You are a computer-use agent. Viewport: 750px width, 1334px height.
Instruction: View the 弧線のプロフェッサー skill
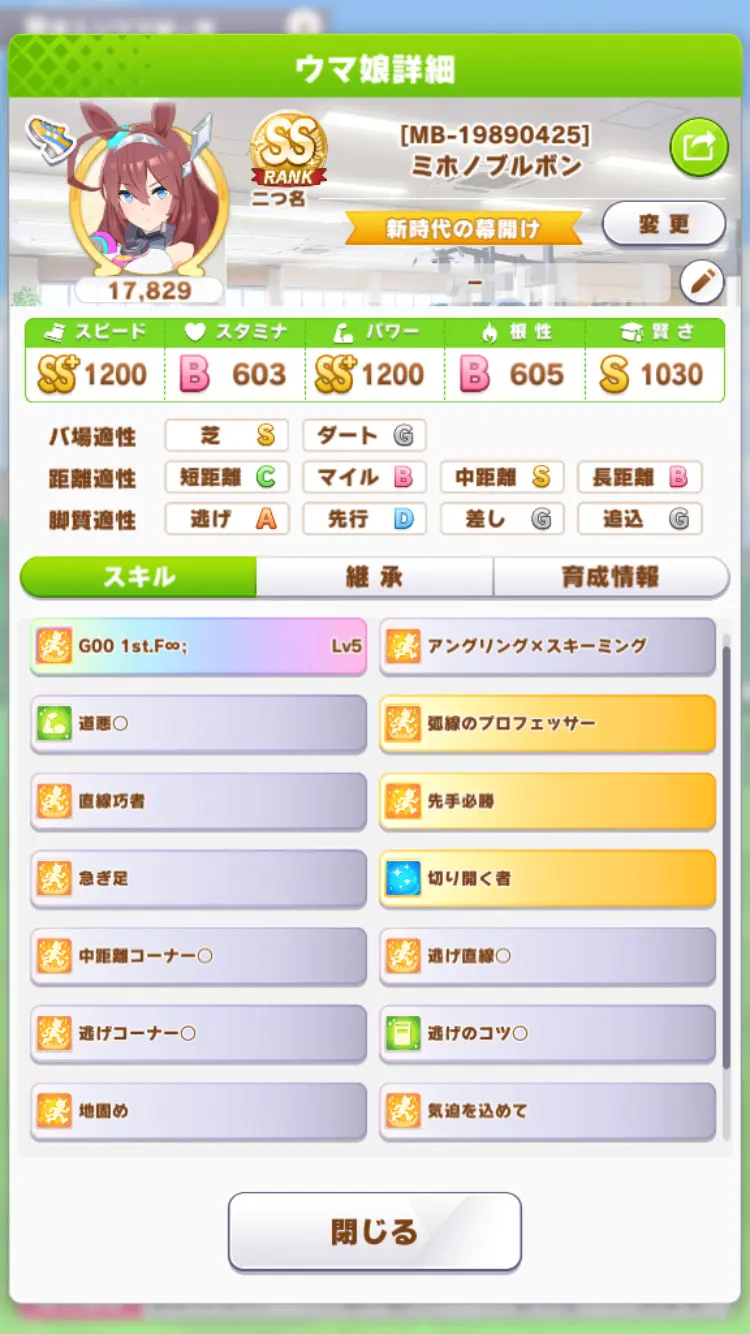click(x=547, y=723)
